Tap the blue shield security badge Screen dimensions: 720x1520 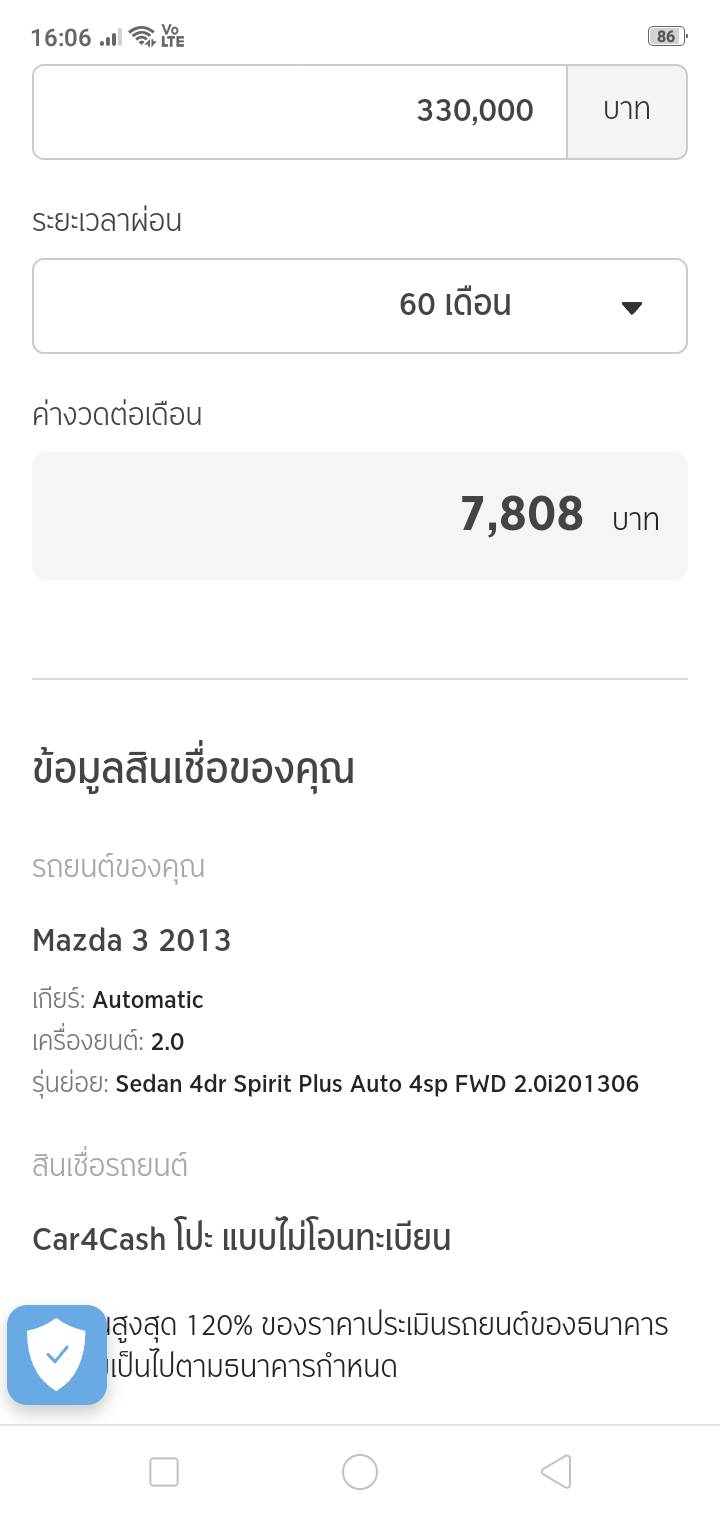pos(57,1354)
